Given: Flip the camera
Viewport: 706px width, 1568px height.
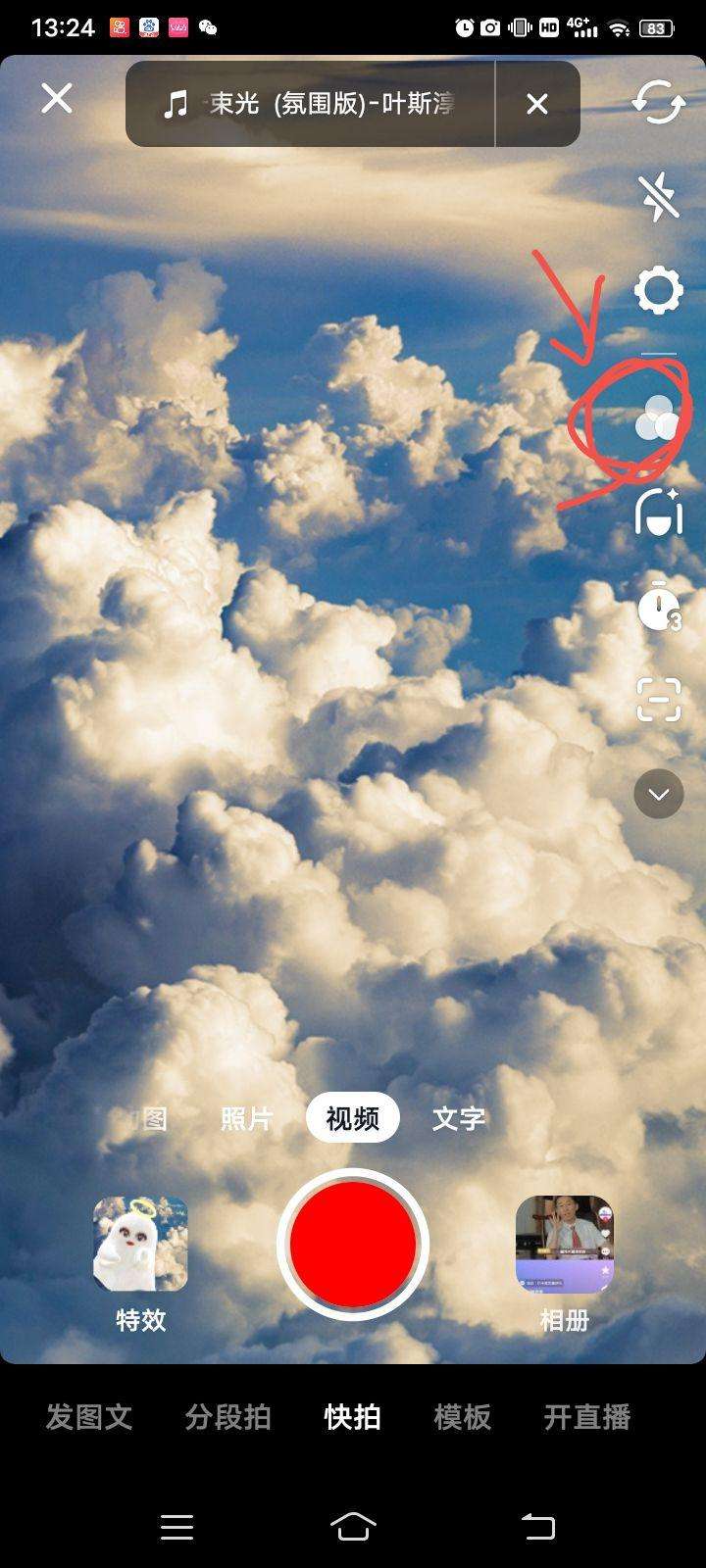Looking at the screenshot, I should 658,101.
